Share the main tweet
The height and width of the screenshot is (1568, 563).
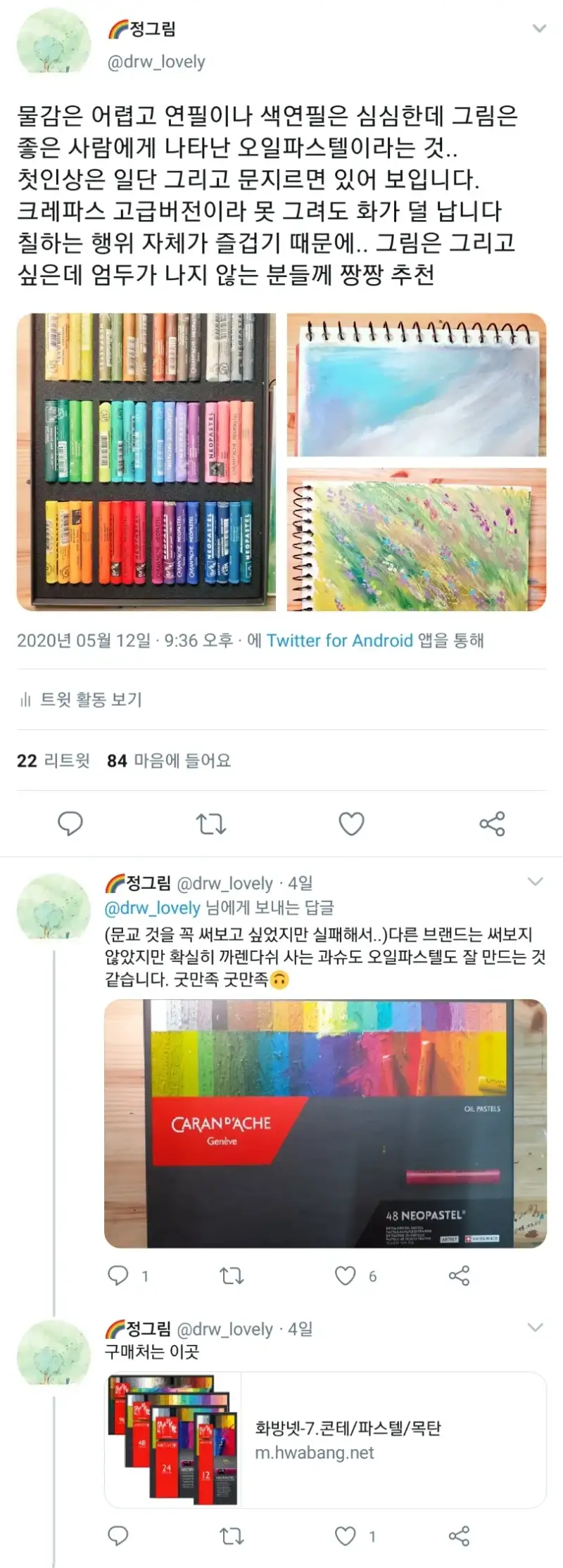492,823
